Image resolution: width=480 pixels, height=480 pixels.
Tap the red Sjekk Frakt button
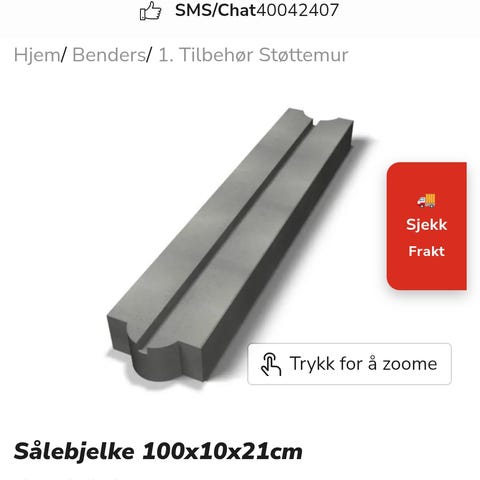(427, 226)
